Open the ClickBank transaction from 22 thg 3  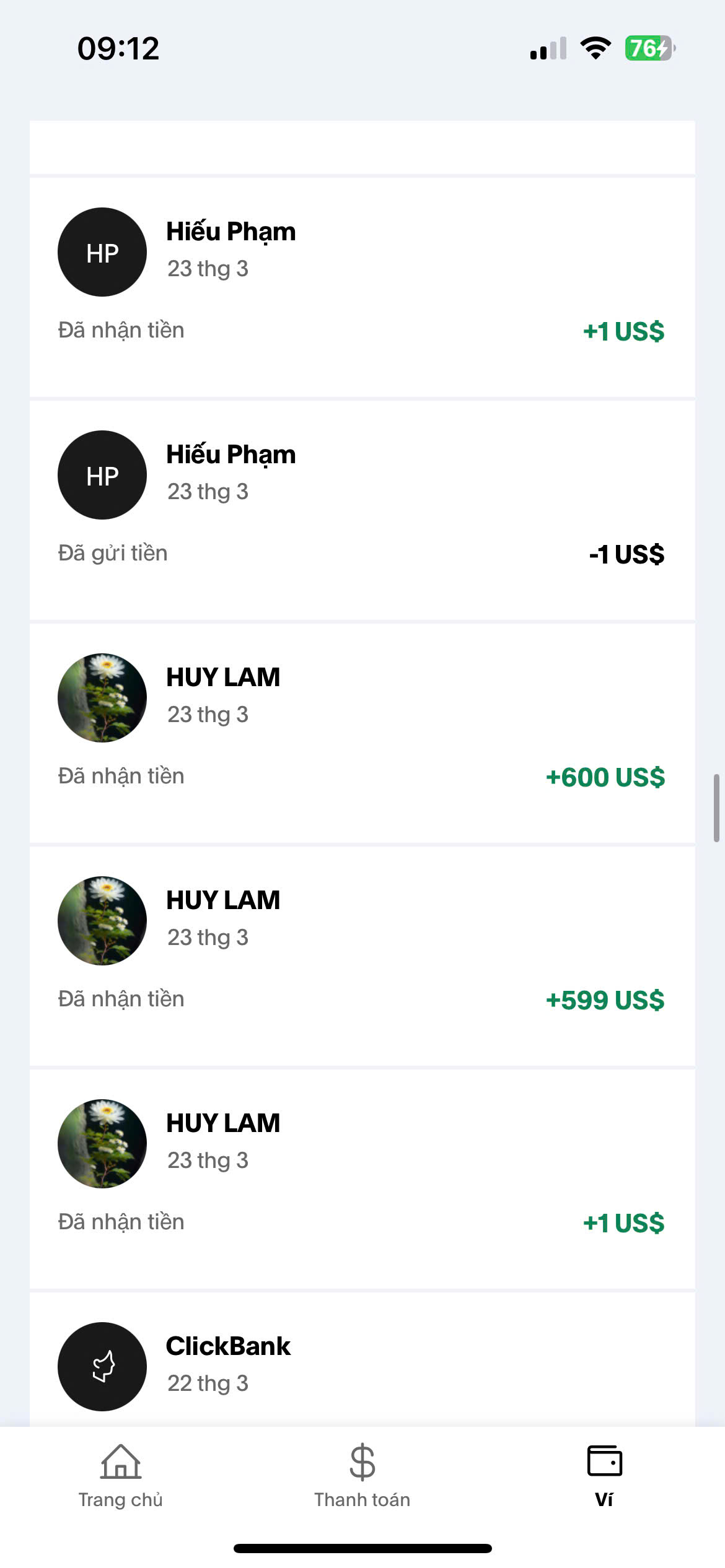[x=362, y=1360]
